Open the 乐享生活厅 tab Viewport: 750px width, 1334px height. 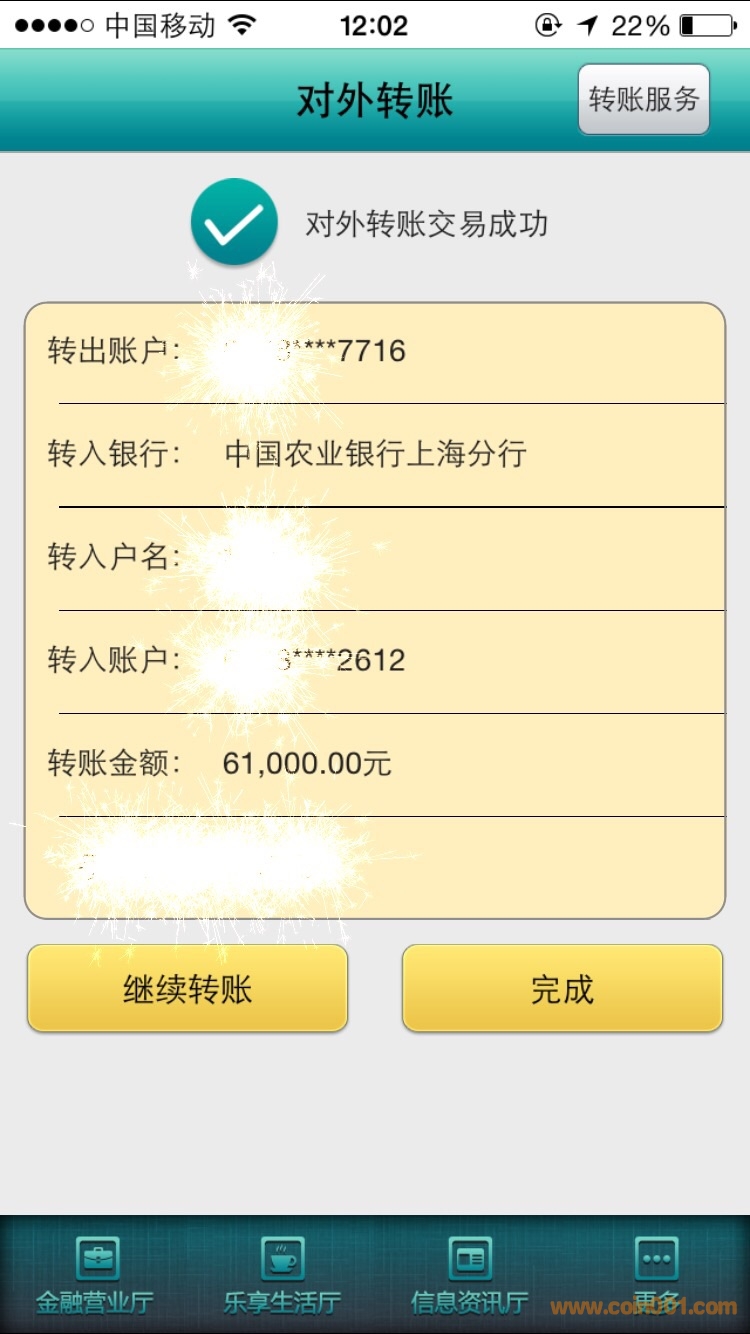click(282, 1274)
